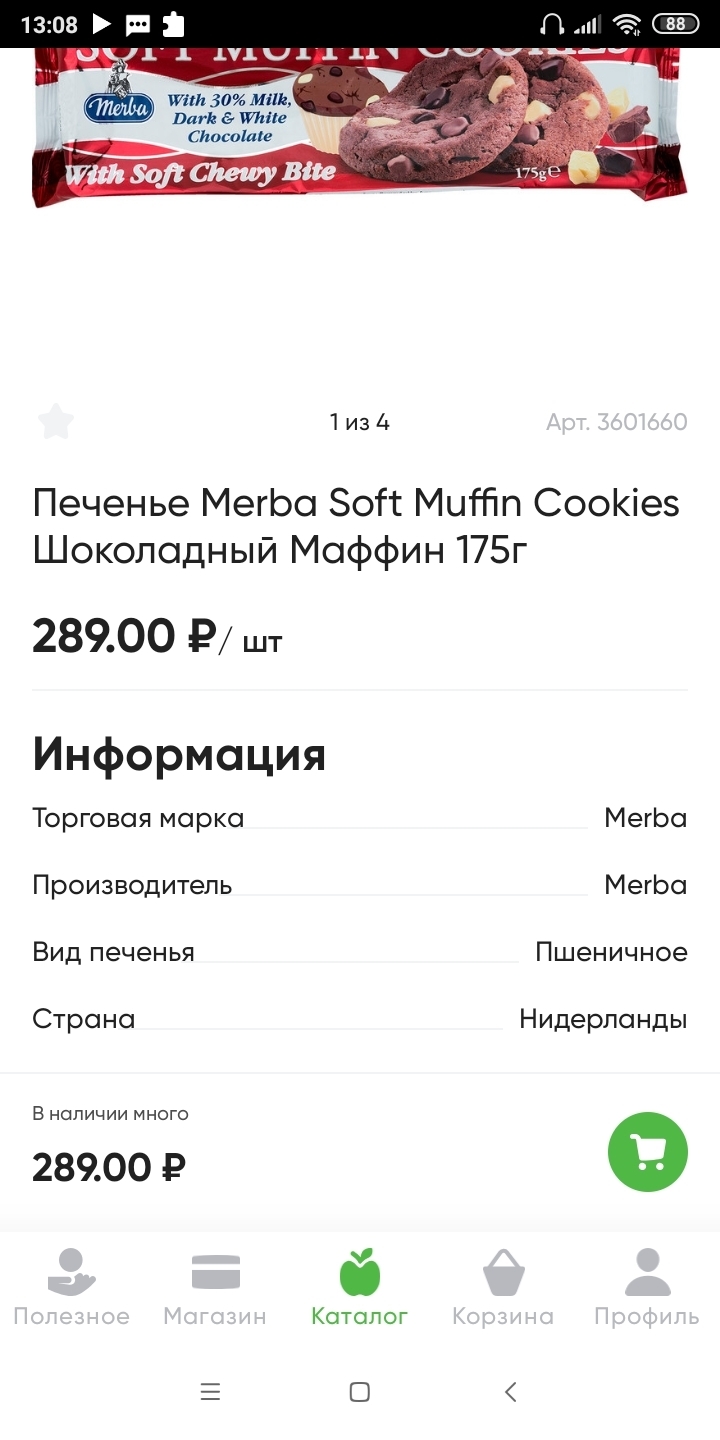Add the cookies to cart with green button
Image resolution: width=720 pixels, height=1440 pixels.
point(647,1152)
